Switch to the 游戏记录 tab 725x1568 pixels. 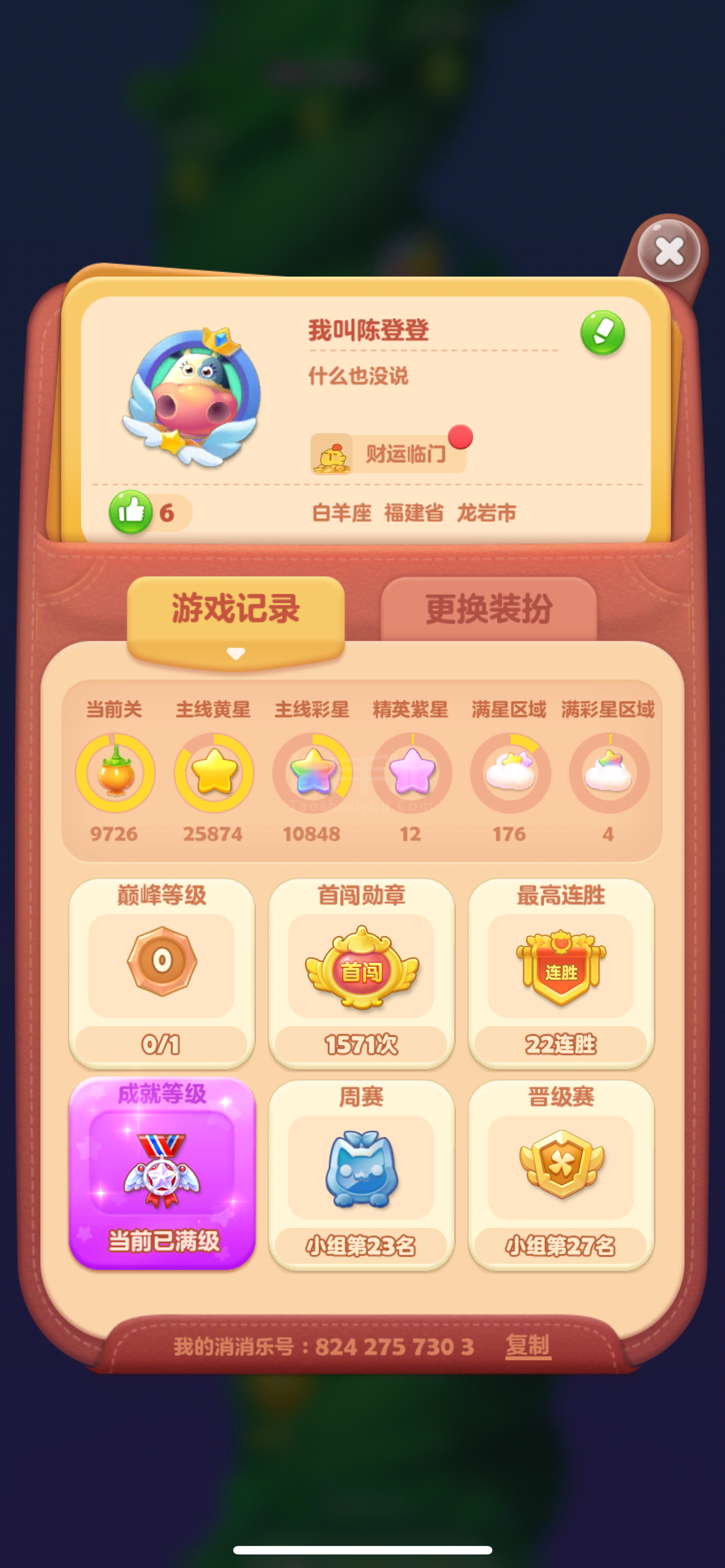coord(235,609)
